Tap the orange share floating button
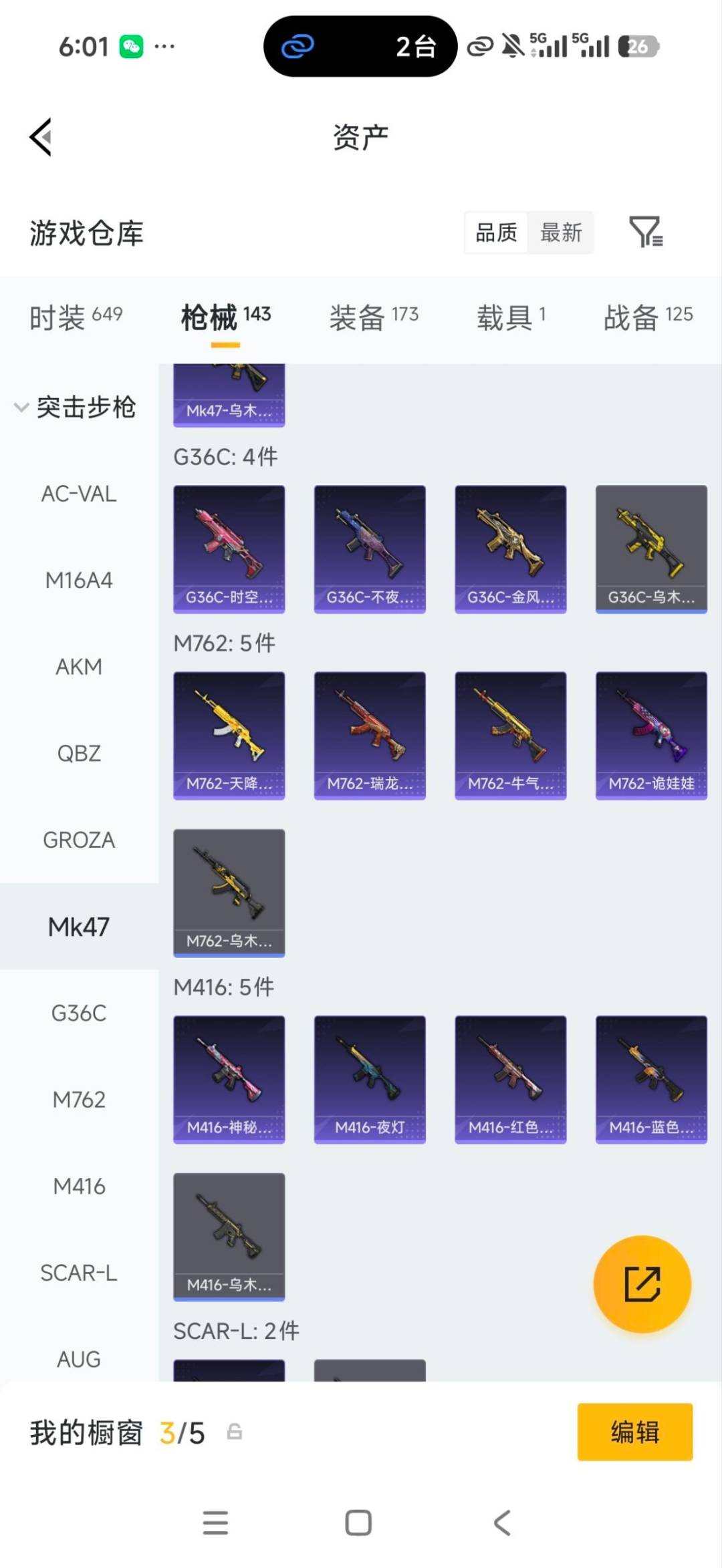Image resolution: width=722 pixels, height=1568 pixels. point(642,1284)
